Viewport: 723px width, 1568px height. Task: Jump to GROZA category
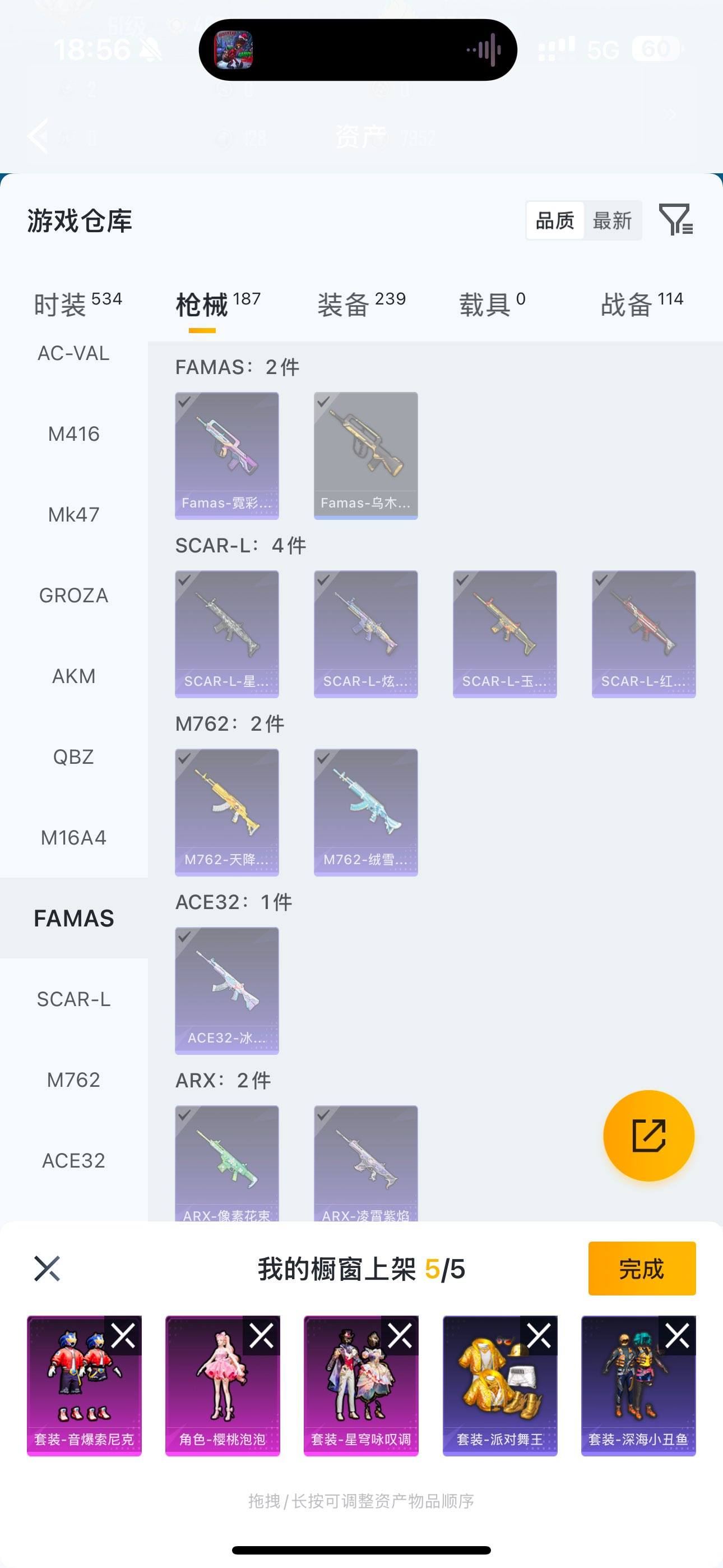(x=73, y=596)
